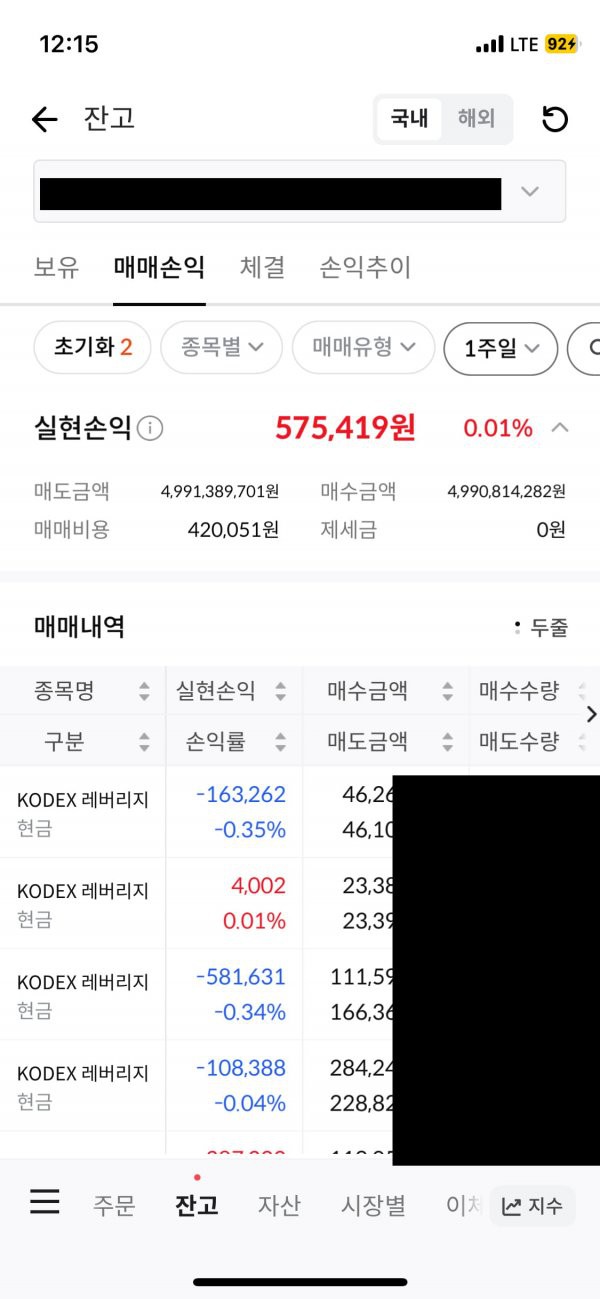Show 실현손익 info tooltip
Screen dimensions: 600x1299
[x=150, y=429]
